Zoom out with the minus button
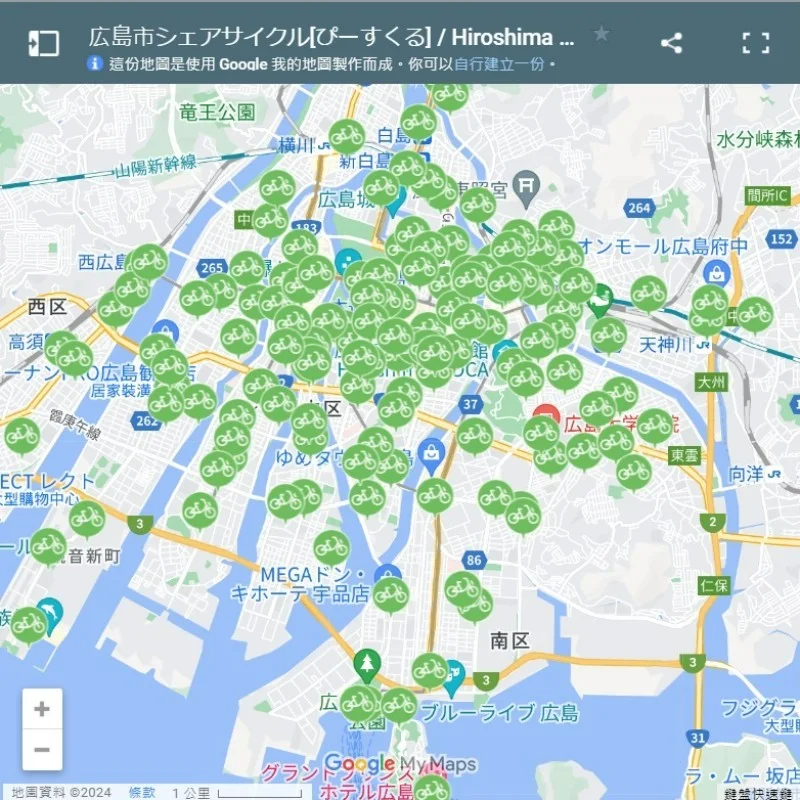The height and width of the screenshot is (800, 800). 42,749
